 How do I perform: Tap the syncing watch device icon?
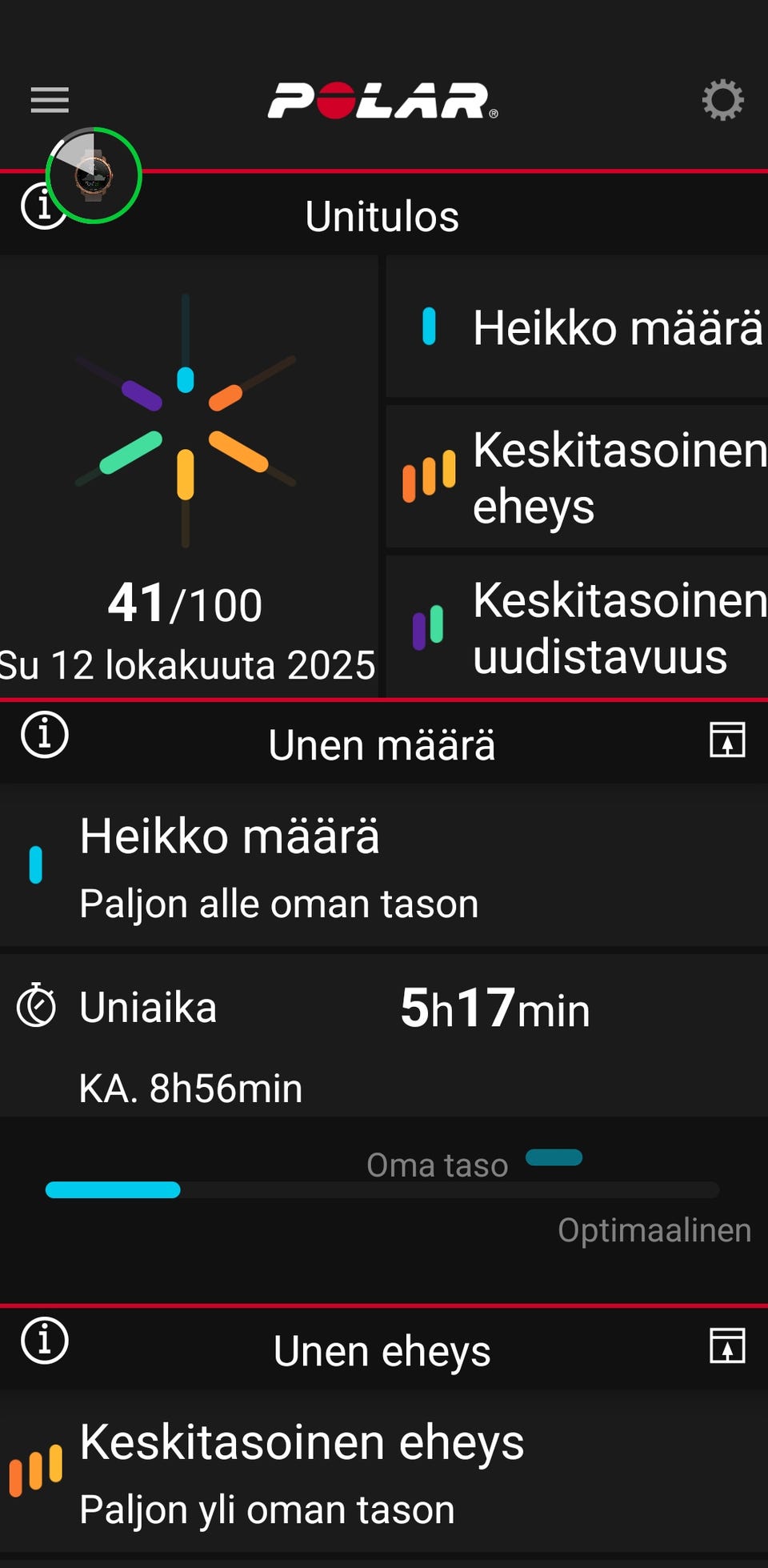pyautogui.click(x=94, y=176)
